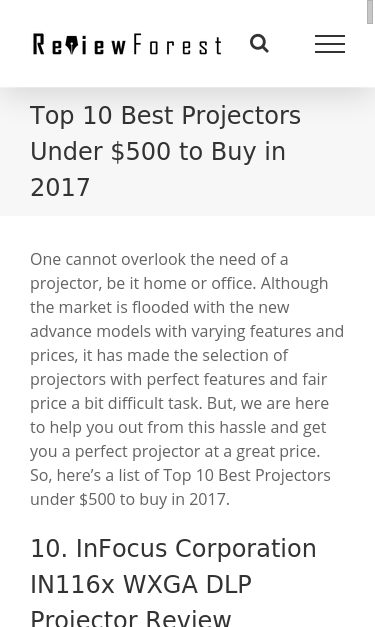
Task: Open the search magnifier icon
Action: (259, 44)
